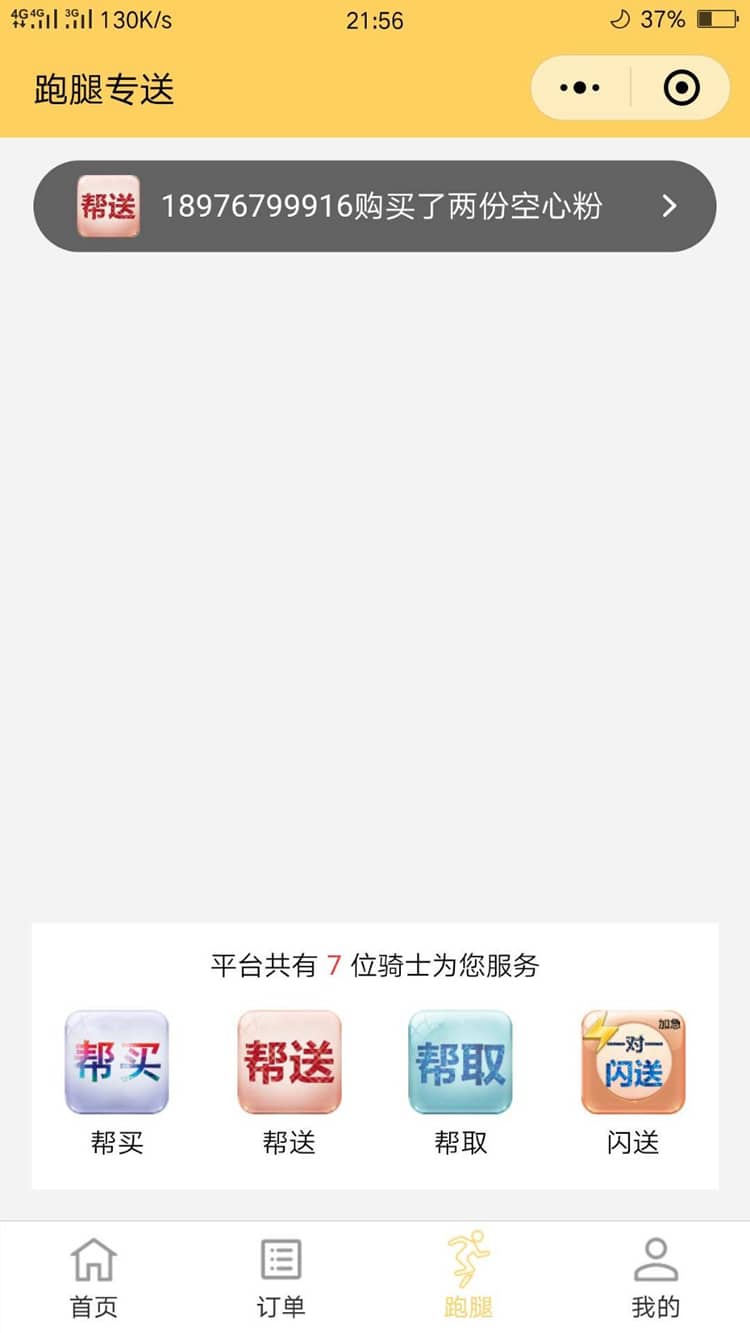The image size is (750, 1333).
Task: Open the mini-program more options menu (...)
Action: pyautogui.click(x=578, y=87)
